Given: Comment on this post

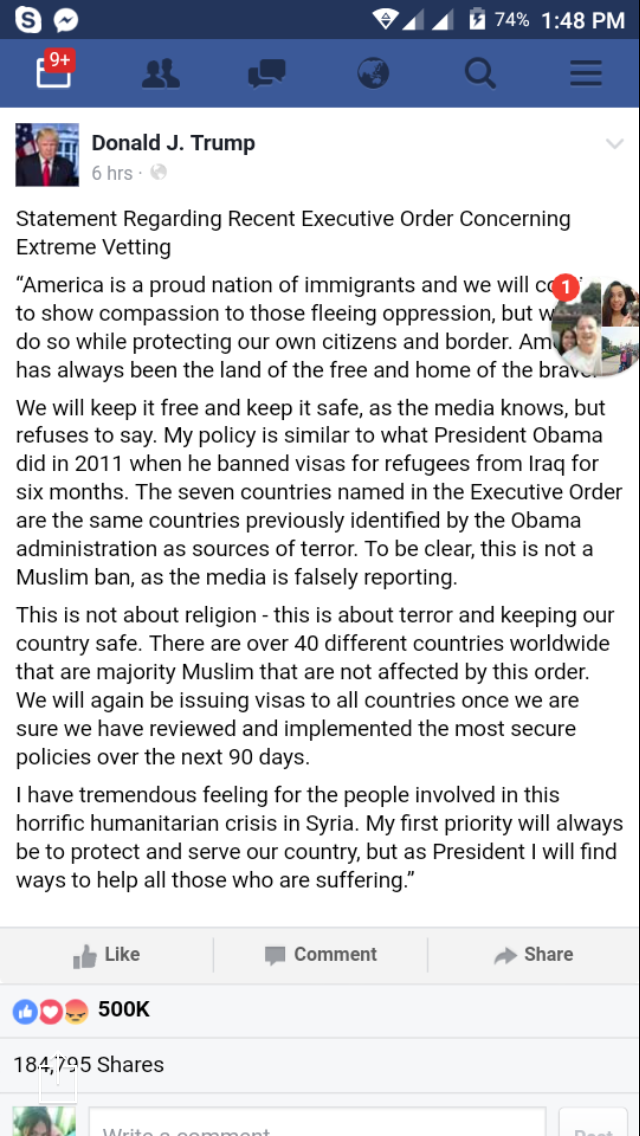Looking at the screenshot, I should pos(320,955).
